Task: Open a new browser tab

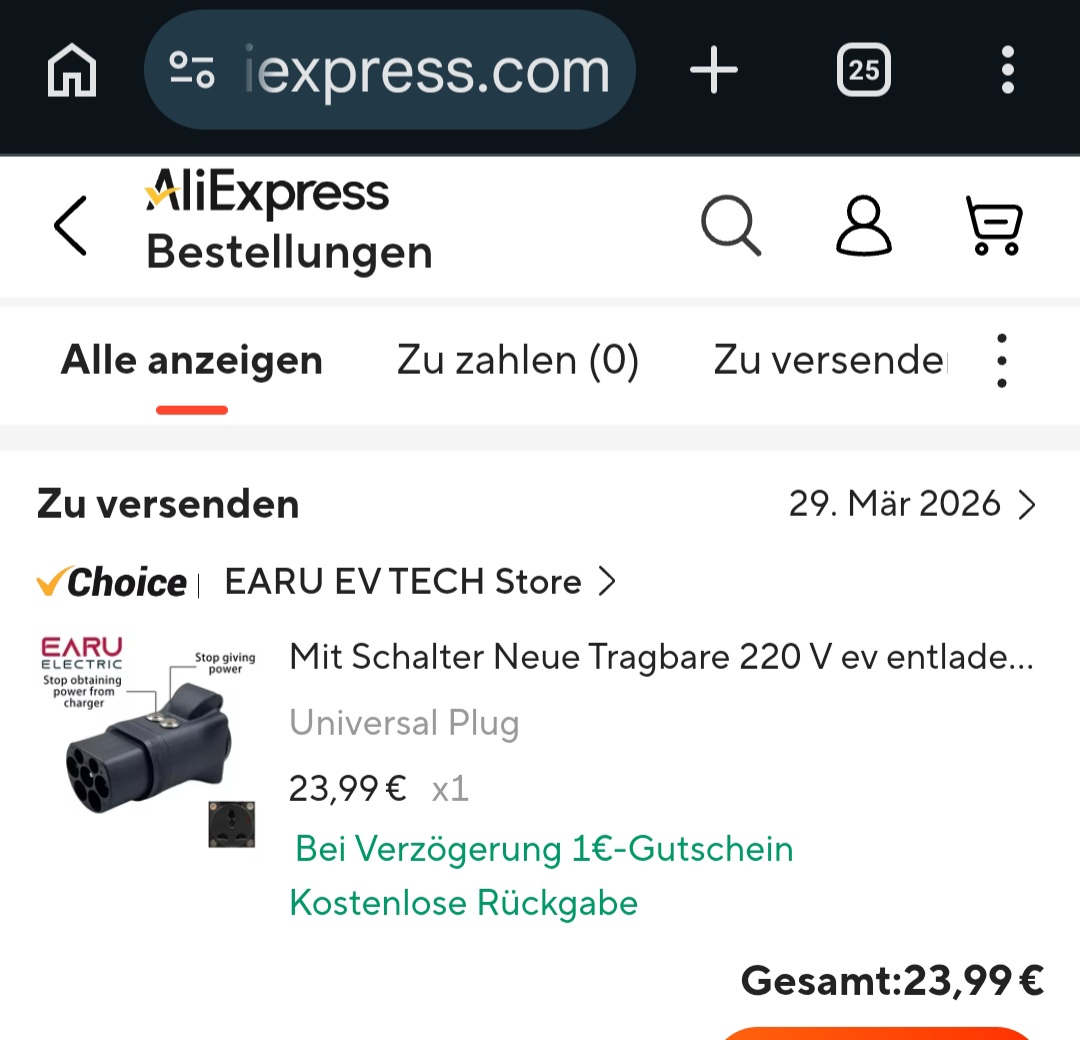Action: 714,71
